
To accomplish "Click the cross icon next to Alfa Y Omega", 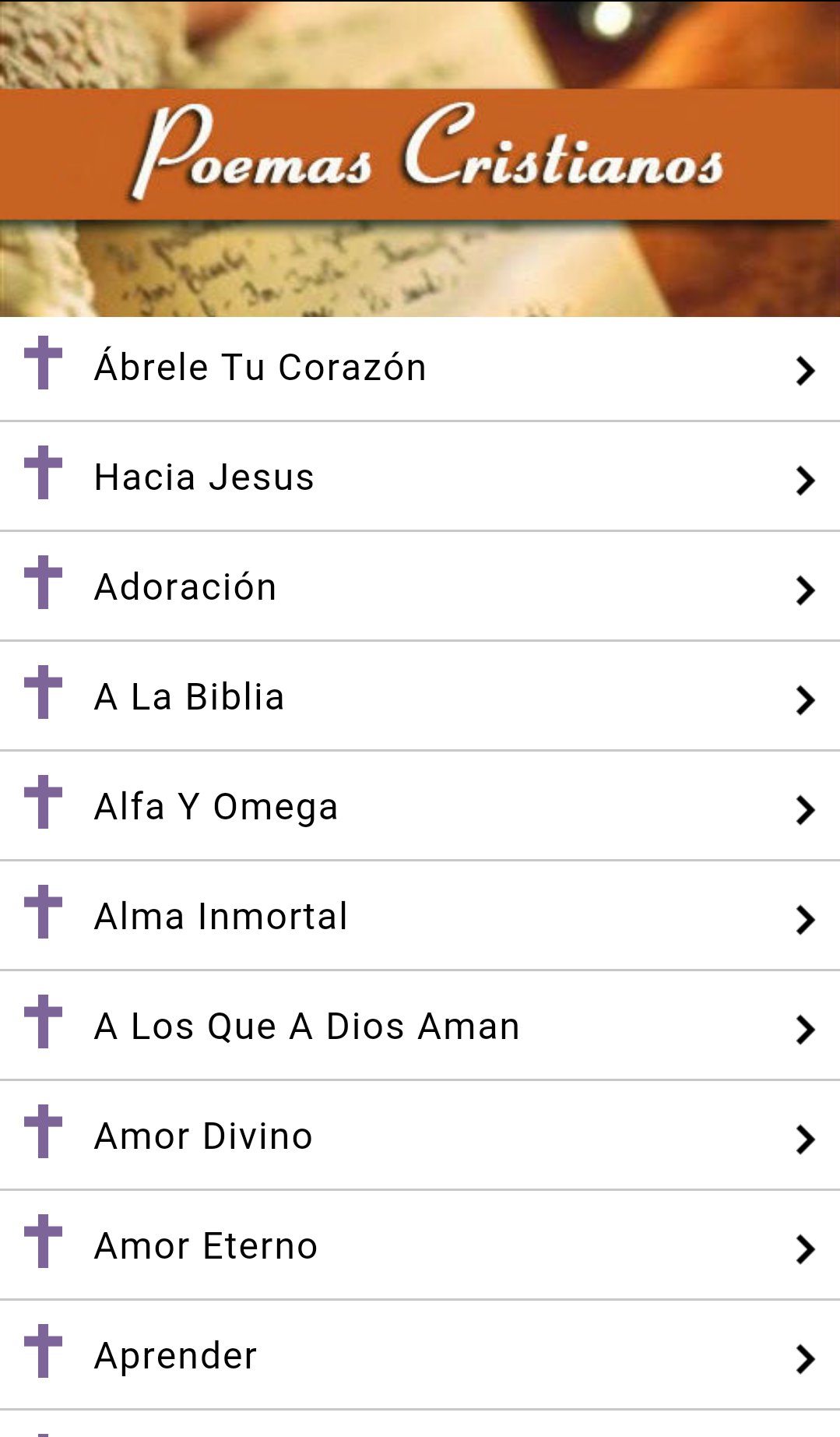I will tap(43, 806).
